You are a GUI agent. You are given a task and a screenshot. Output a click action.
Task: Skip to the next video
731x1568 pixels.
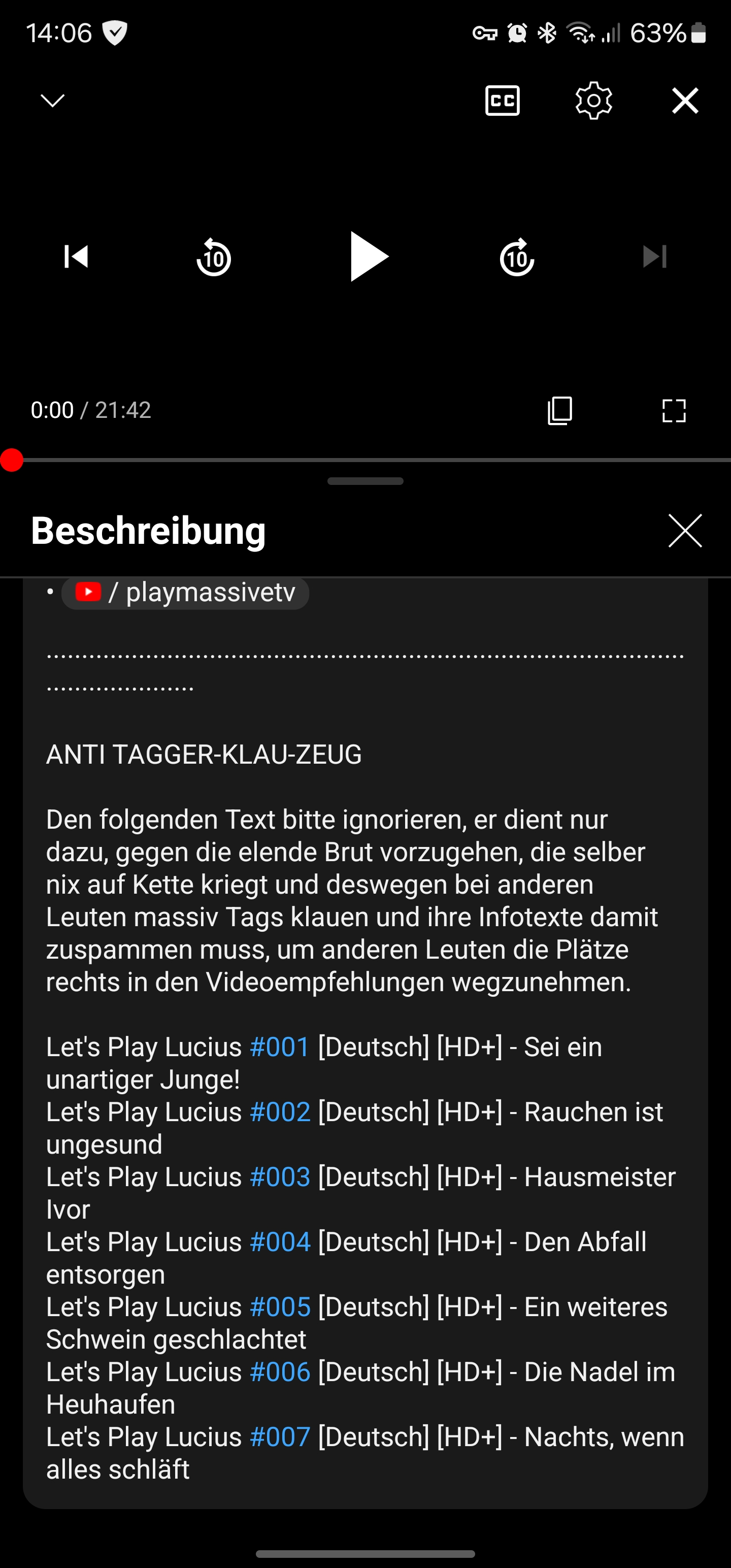point(655,256)
